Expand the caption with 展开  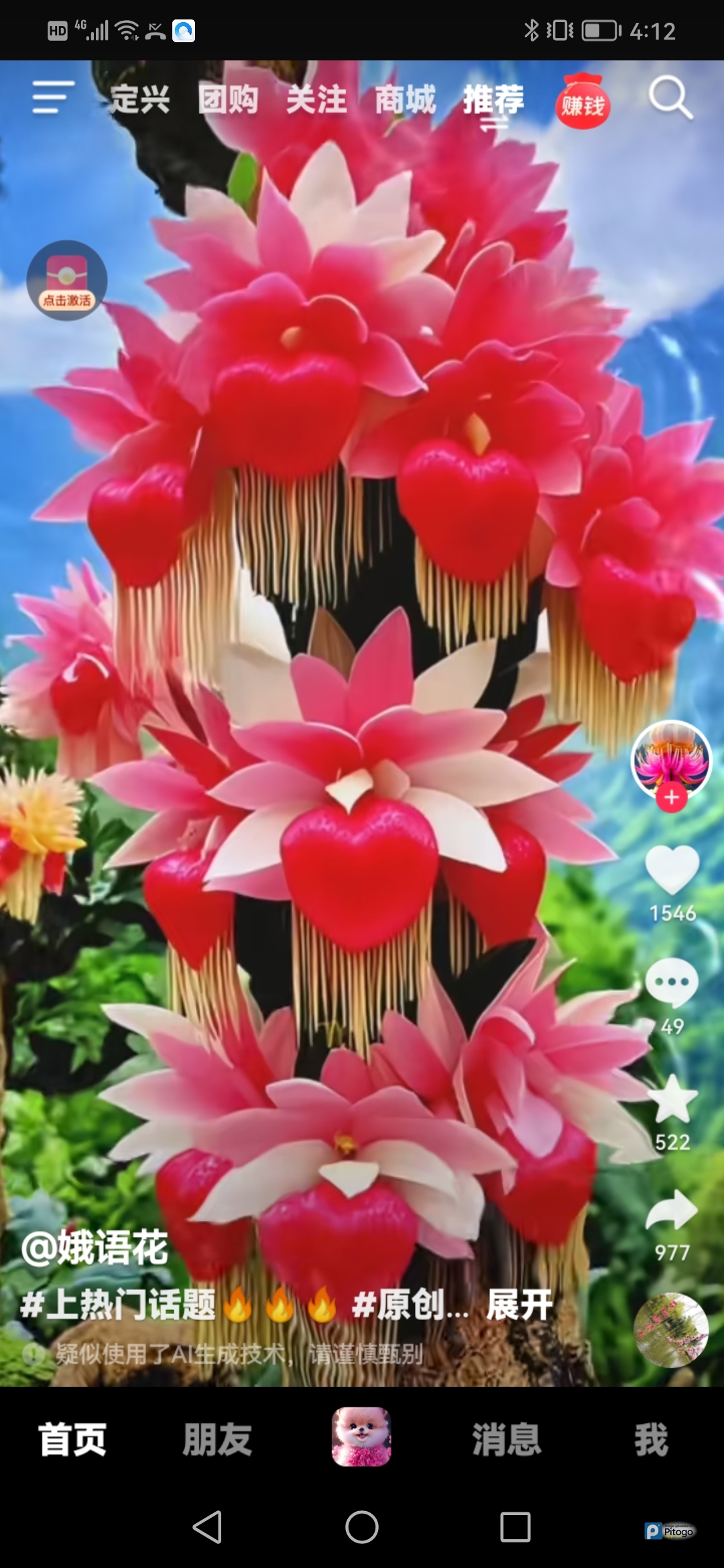(x=520, y=1304)
